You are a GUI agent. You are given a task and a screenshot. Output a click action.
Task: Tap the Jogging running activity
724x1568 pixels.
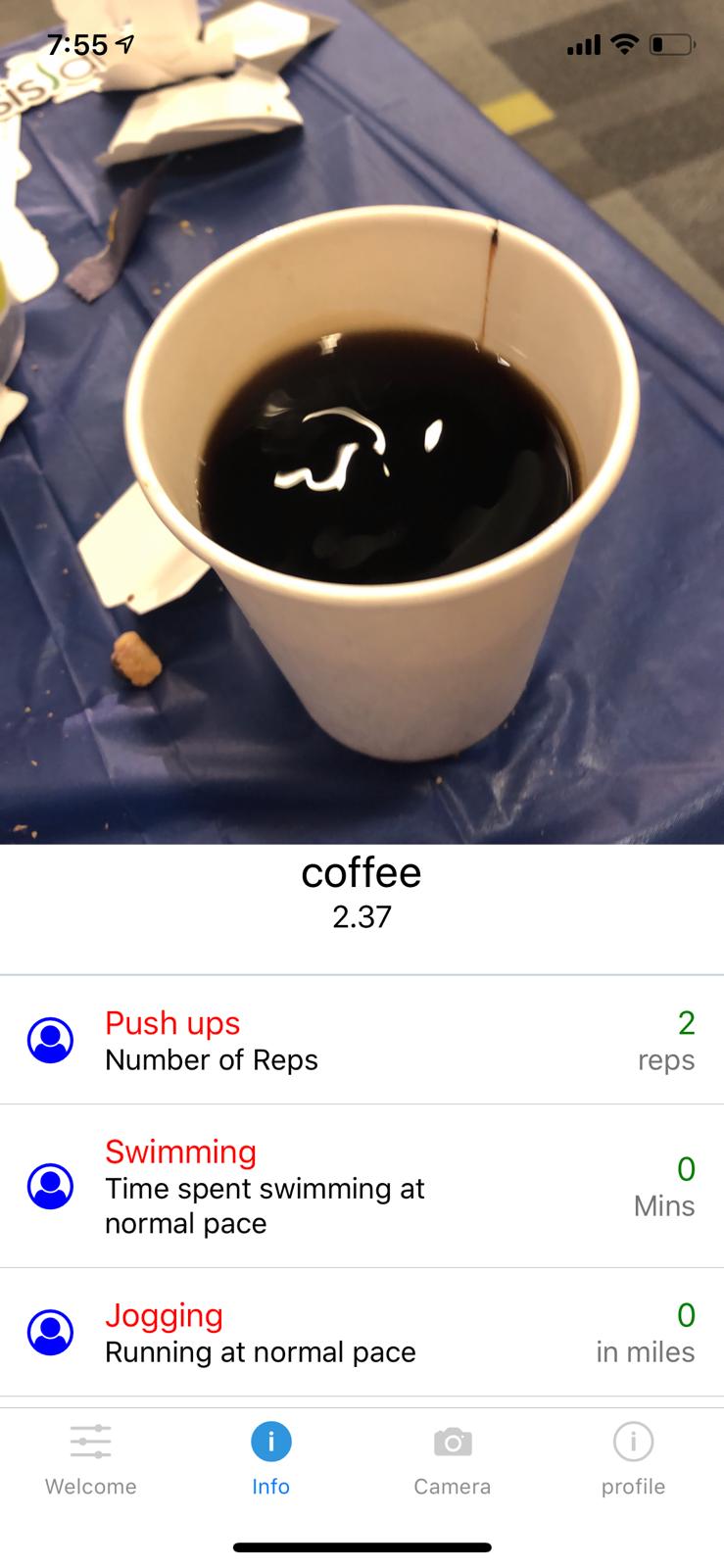[362, 1333]
